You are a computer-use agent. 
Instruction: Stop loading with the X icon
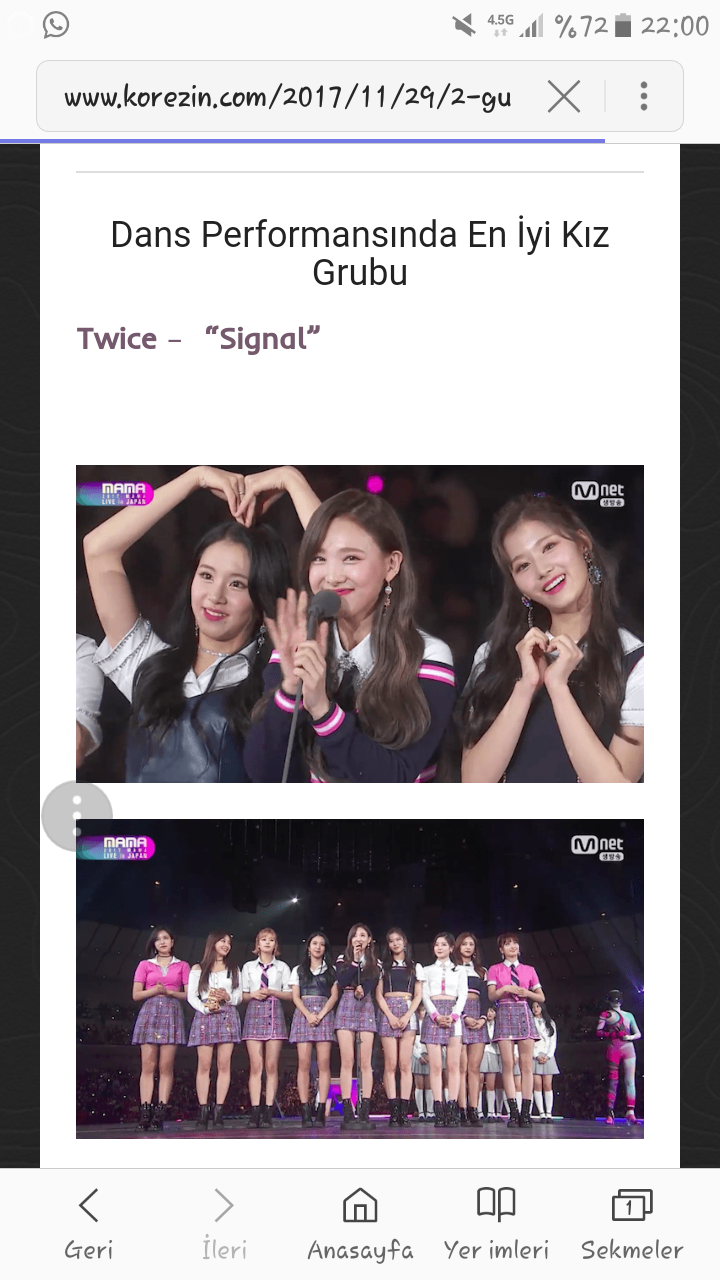click(564, 97)
